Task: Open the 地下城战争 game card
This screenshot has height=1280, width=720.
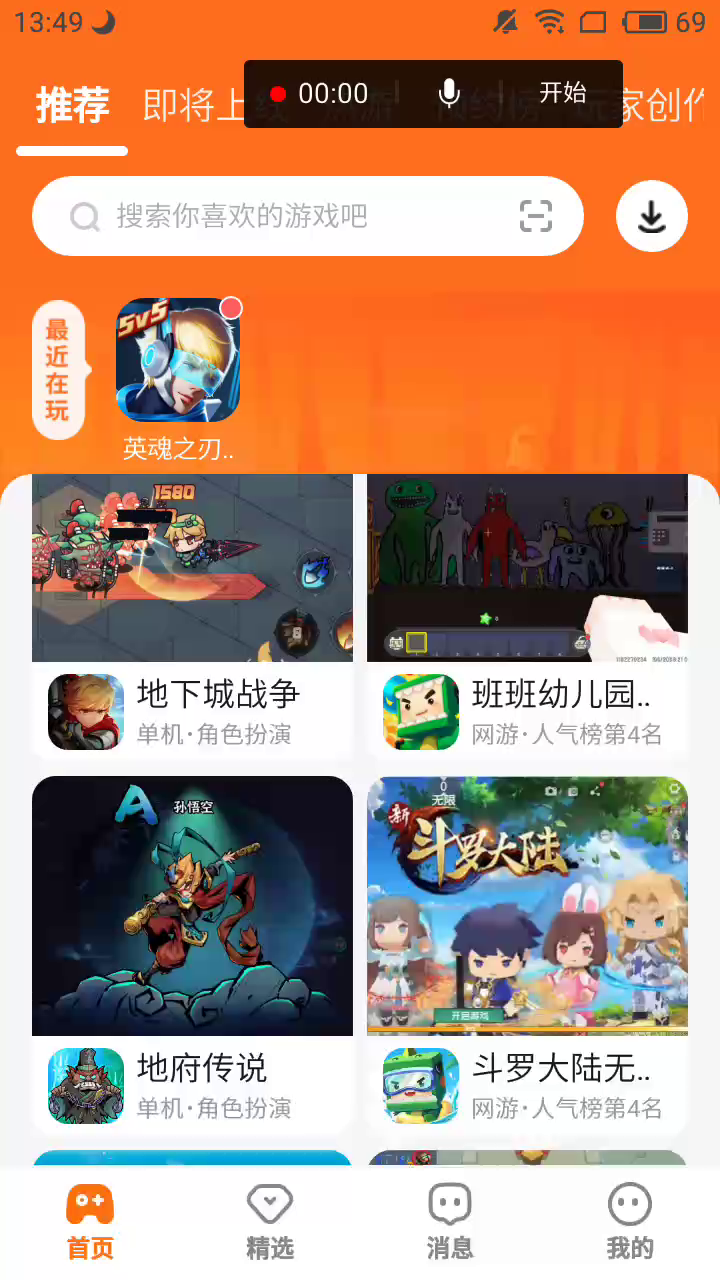Action: pos(192,612)
